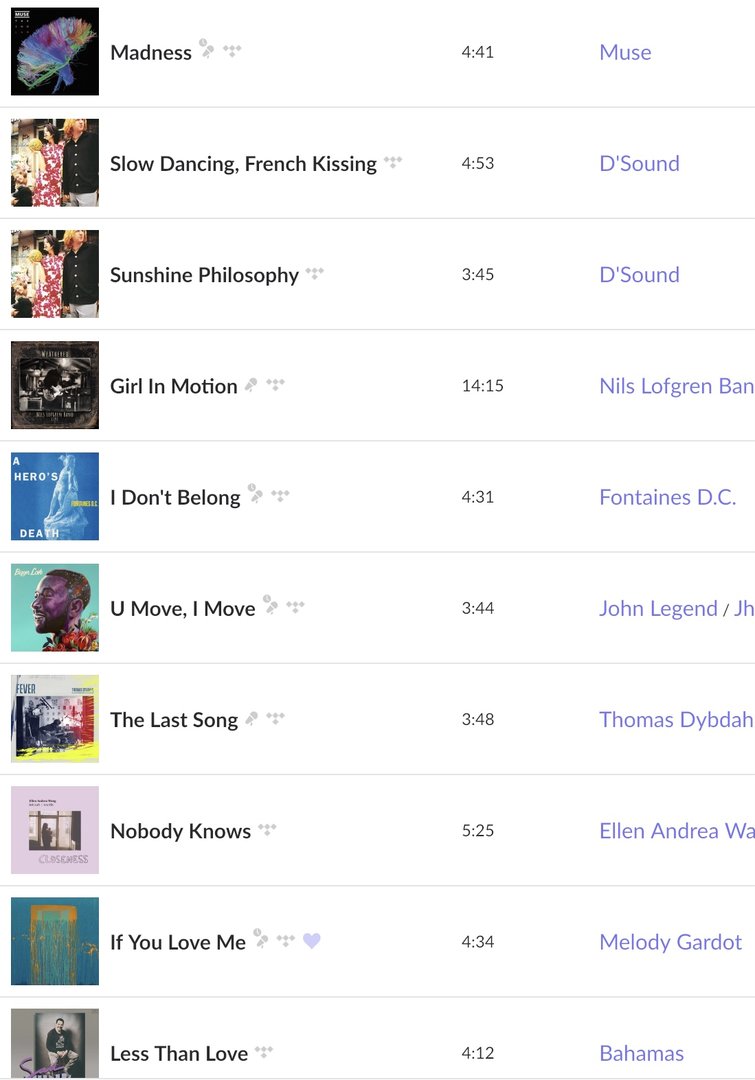Play the track Madness

(151, 53)
